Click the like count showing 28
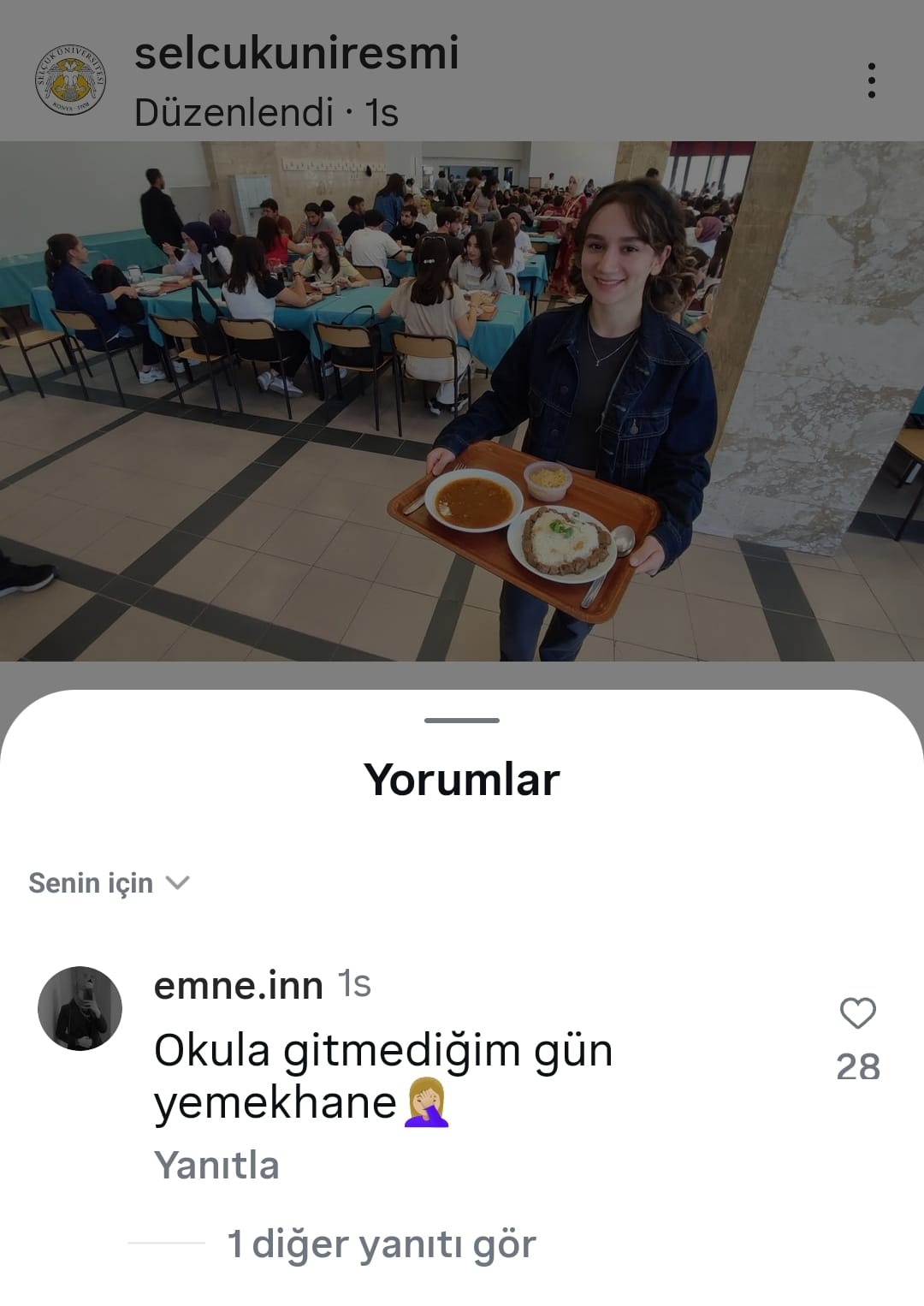924x1306 pixels. tap(859, 1064)
